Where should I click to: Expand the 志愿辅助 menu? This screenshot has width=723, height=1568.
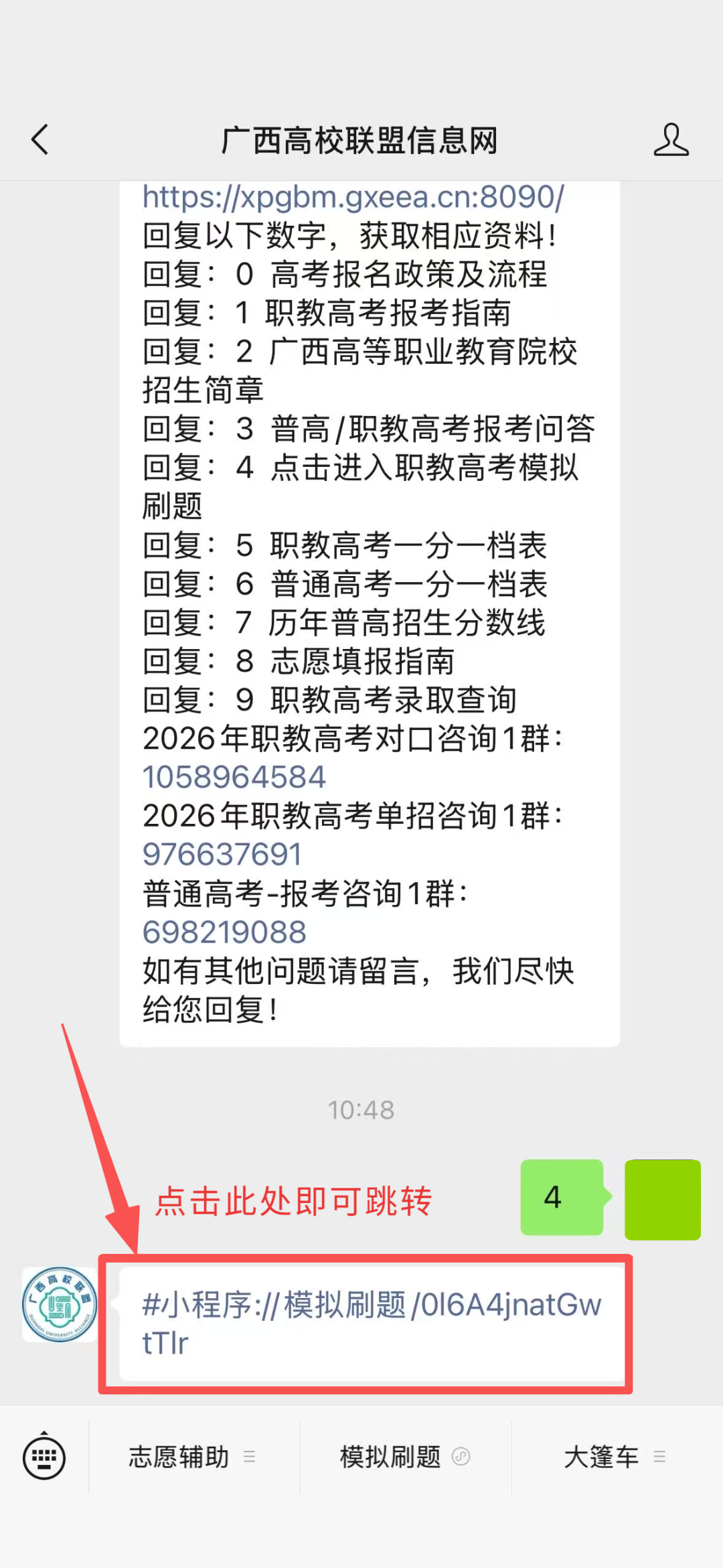193,1457
